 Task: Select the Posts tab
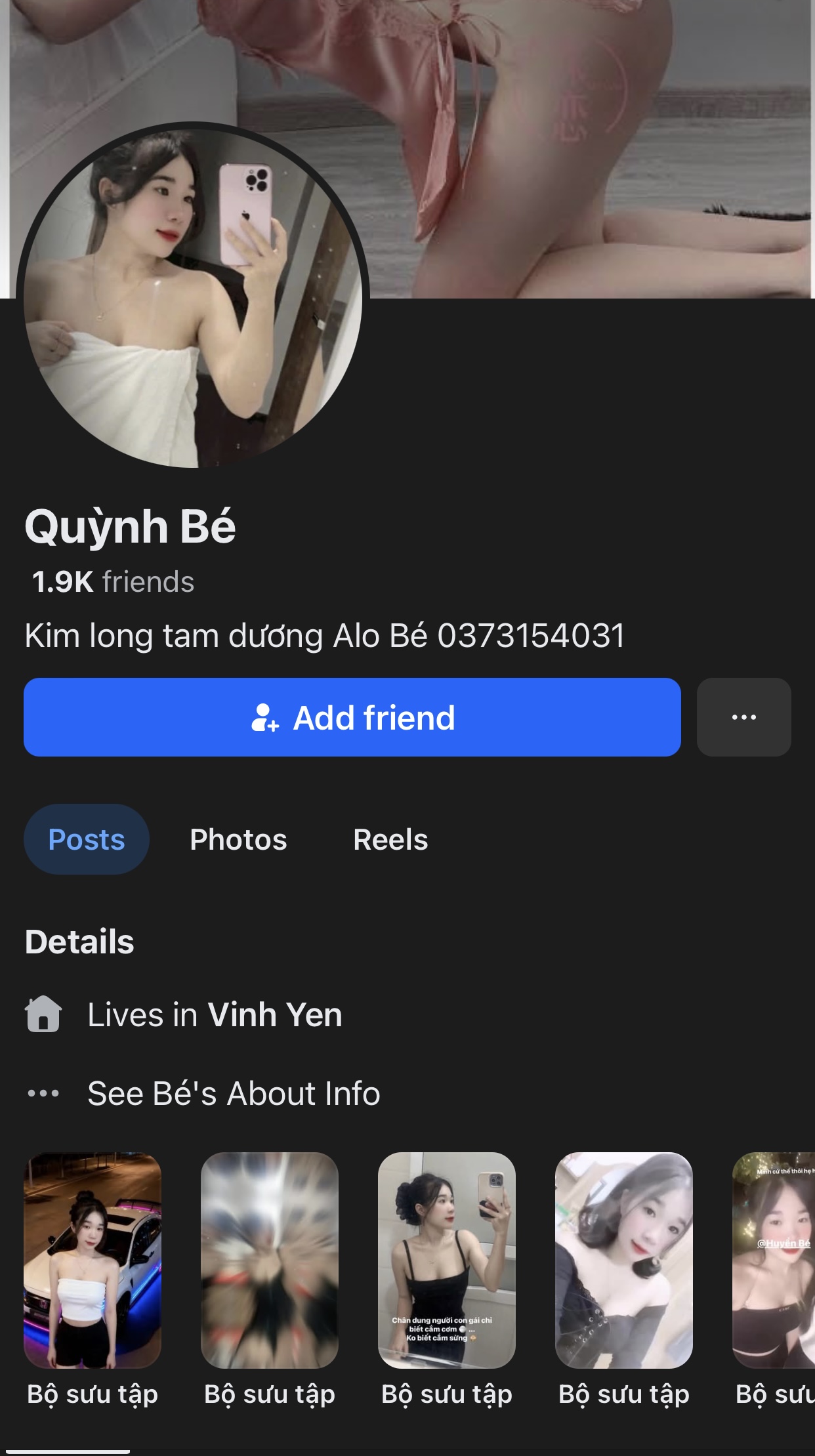[87, 839]
